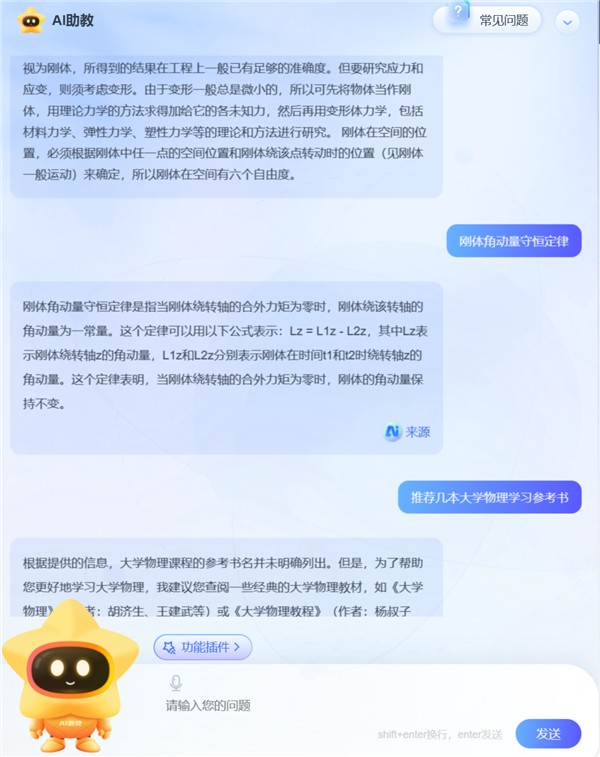Send the message with 发送 button
Screen dimensions: 600x757
pos(548,733)
